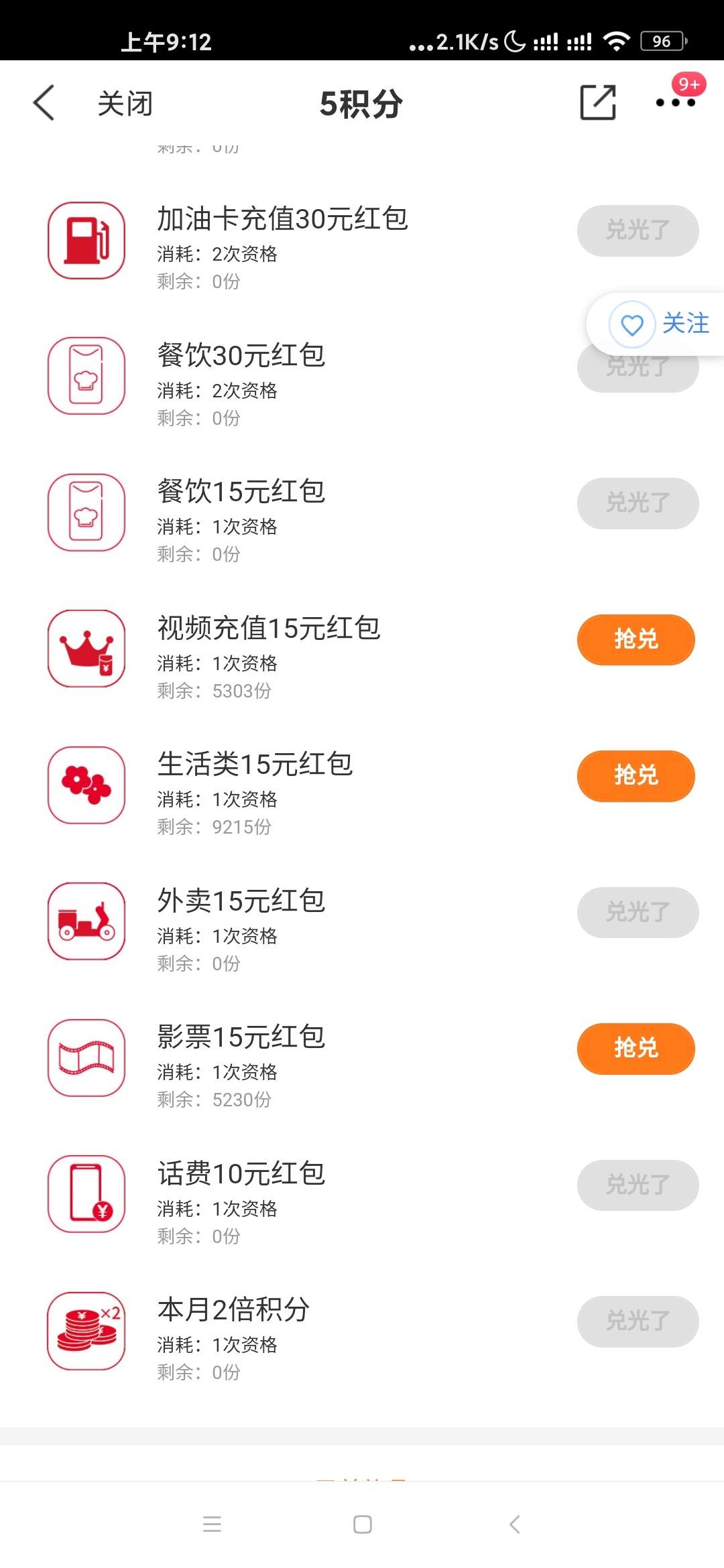The image size is (724, 1568).
Task: Redeem 生活类15元红包 with 抢兑
Action: (636, 776)
